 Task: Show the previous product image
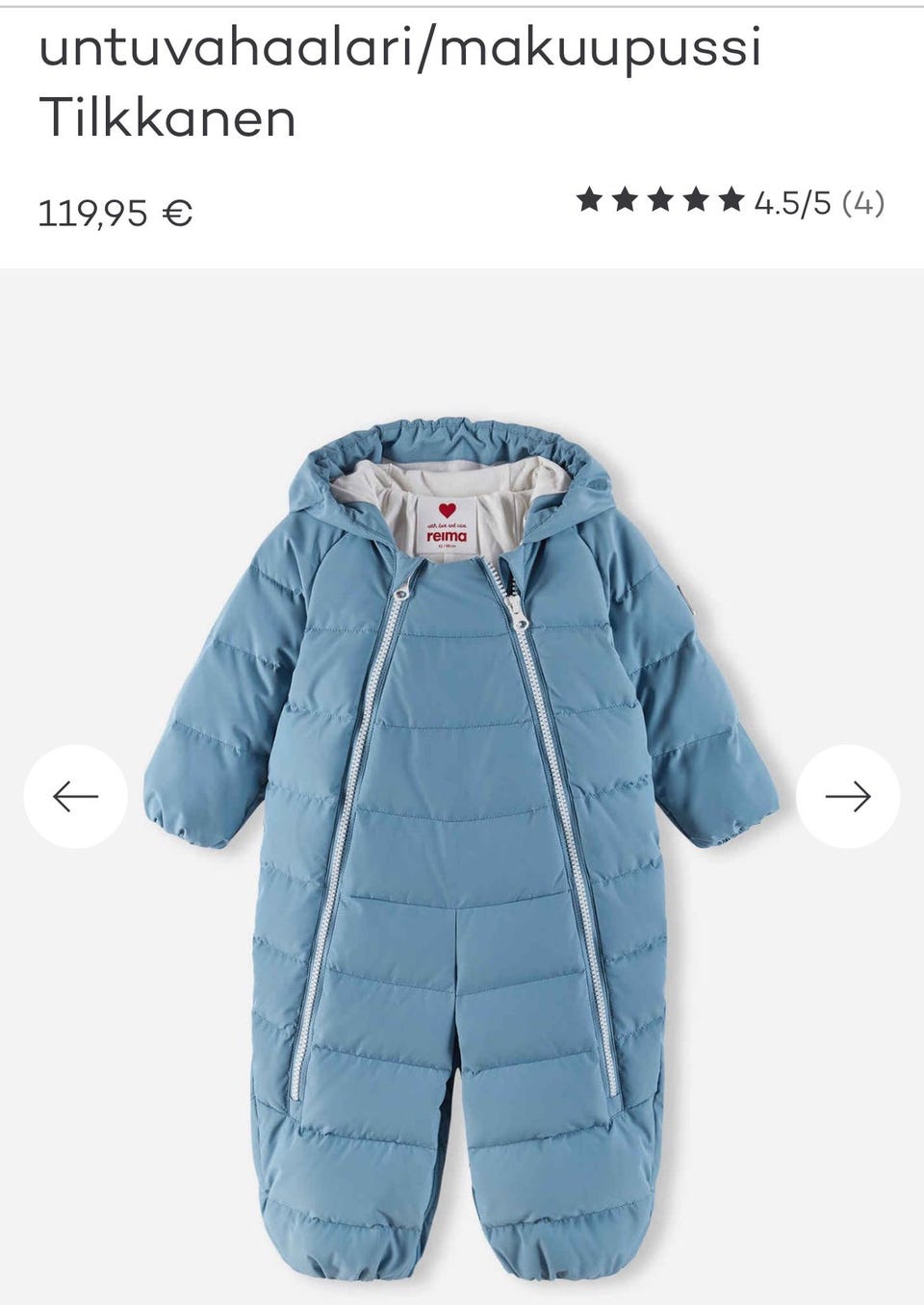tap(76, 796)
